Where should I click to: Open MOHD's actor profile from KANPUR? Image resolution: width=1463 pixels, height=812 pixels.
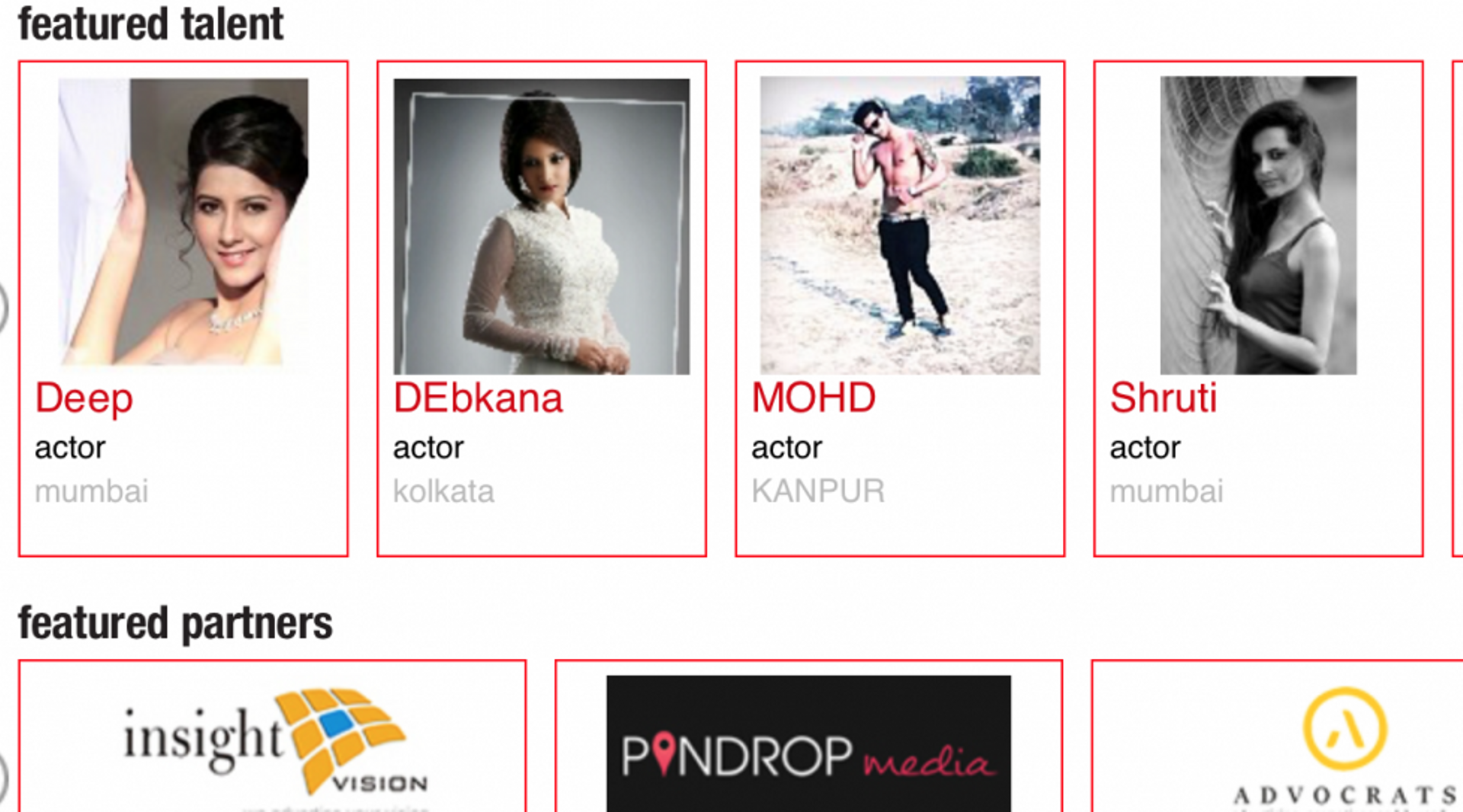click(x=899, y=308)
